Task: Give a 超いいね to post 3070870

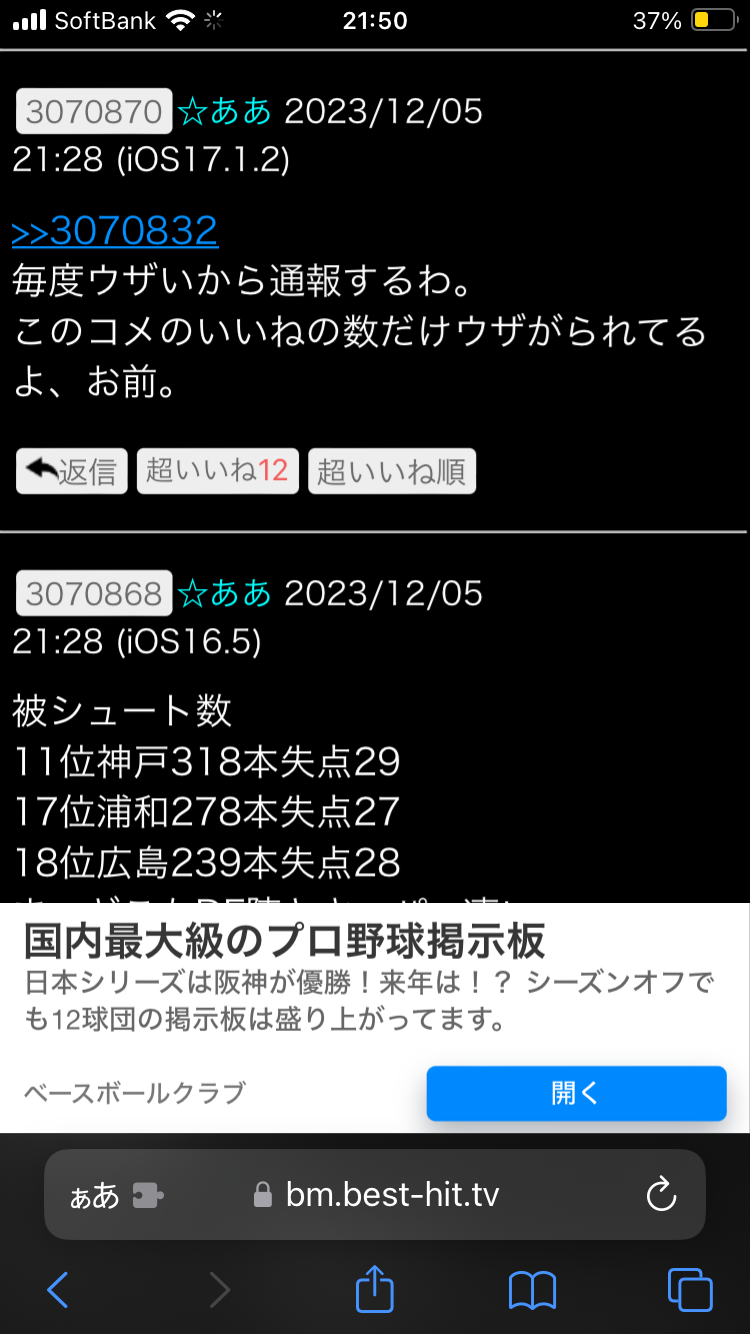Action: pos(217,471)
